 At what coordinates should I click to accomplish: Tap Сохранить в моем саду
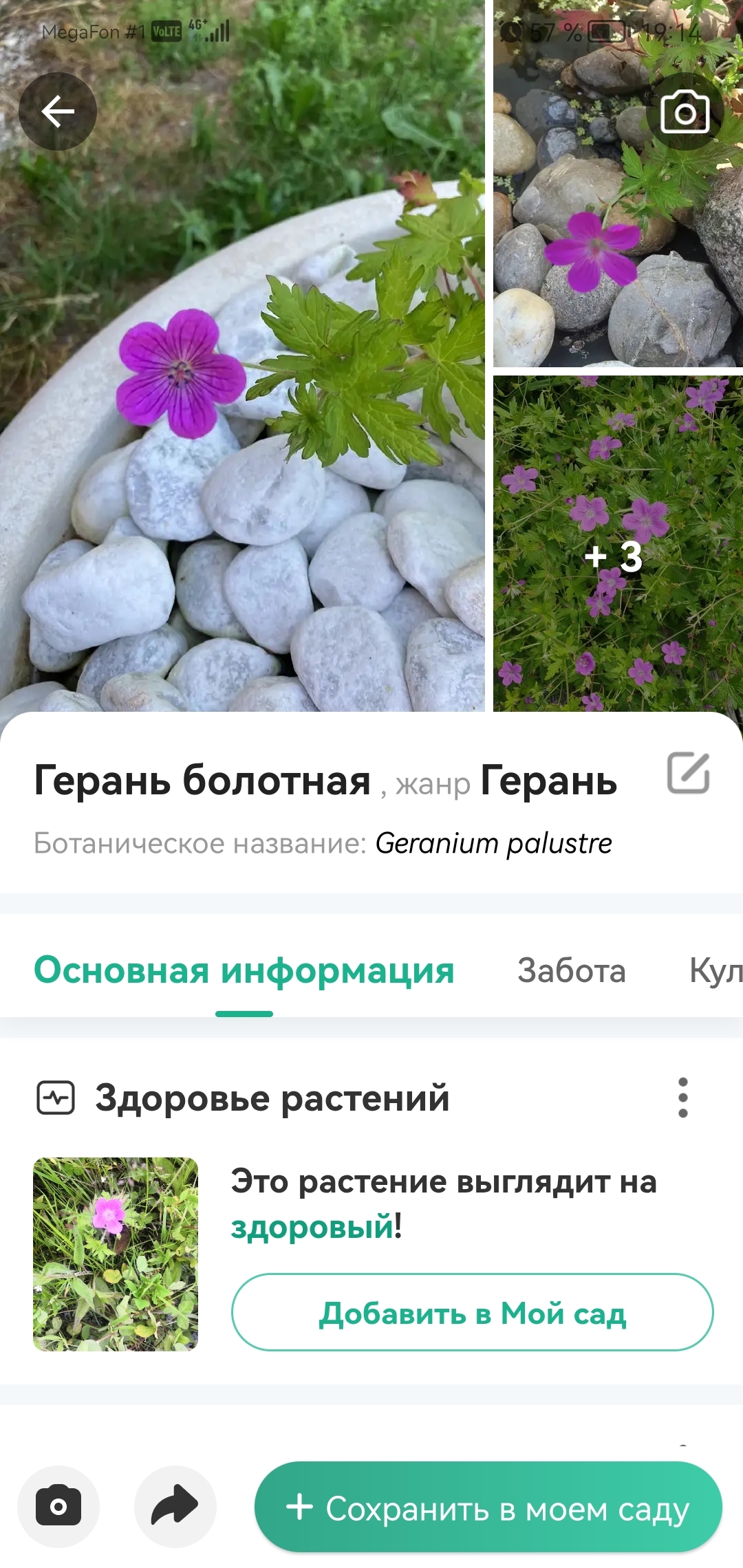(488, 1508)
